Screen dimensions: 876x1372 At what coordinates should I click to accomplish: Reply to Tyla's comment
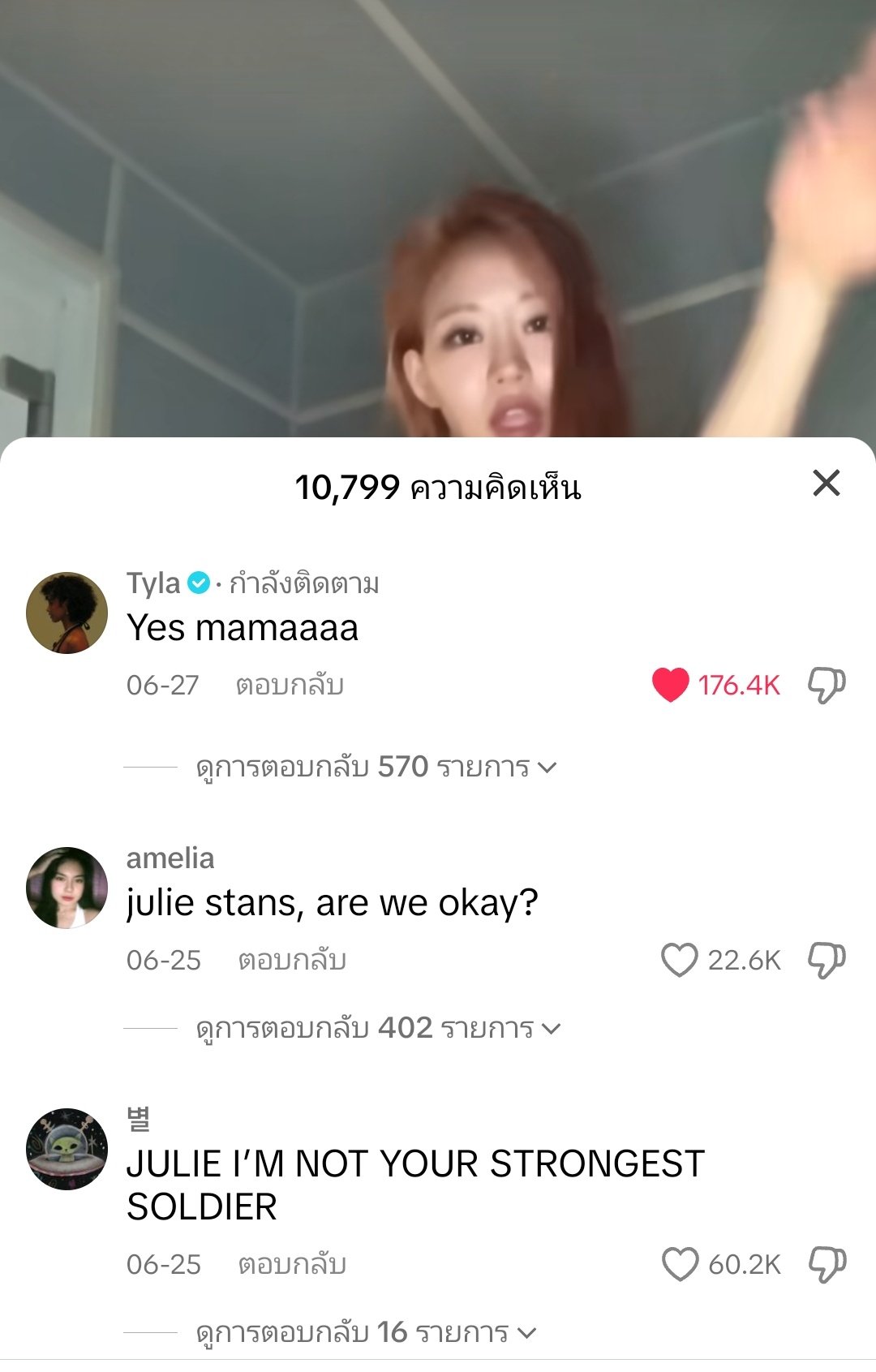pyautogui.click(x=290, y=686)
